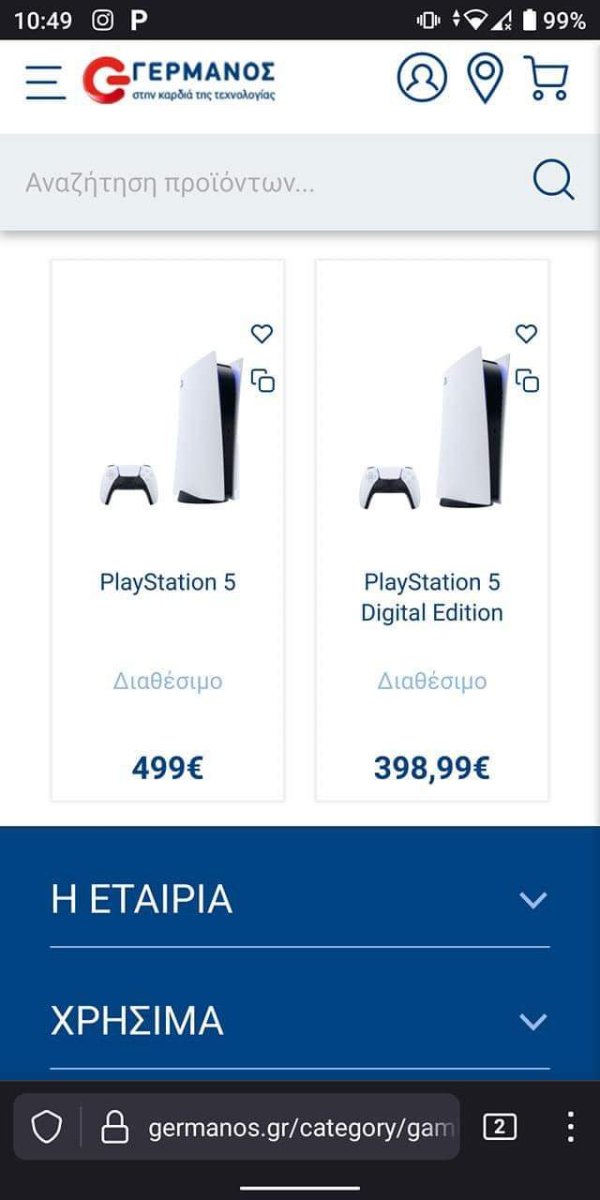Open the user account icon
This screenshot has width=600, height=1200.
(x=422, y=77)
